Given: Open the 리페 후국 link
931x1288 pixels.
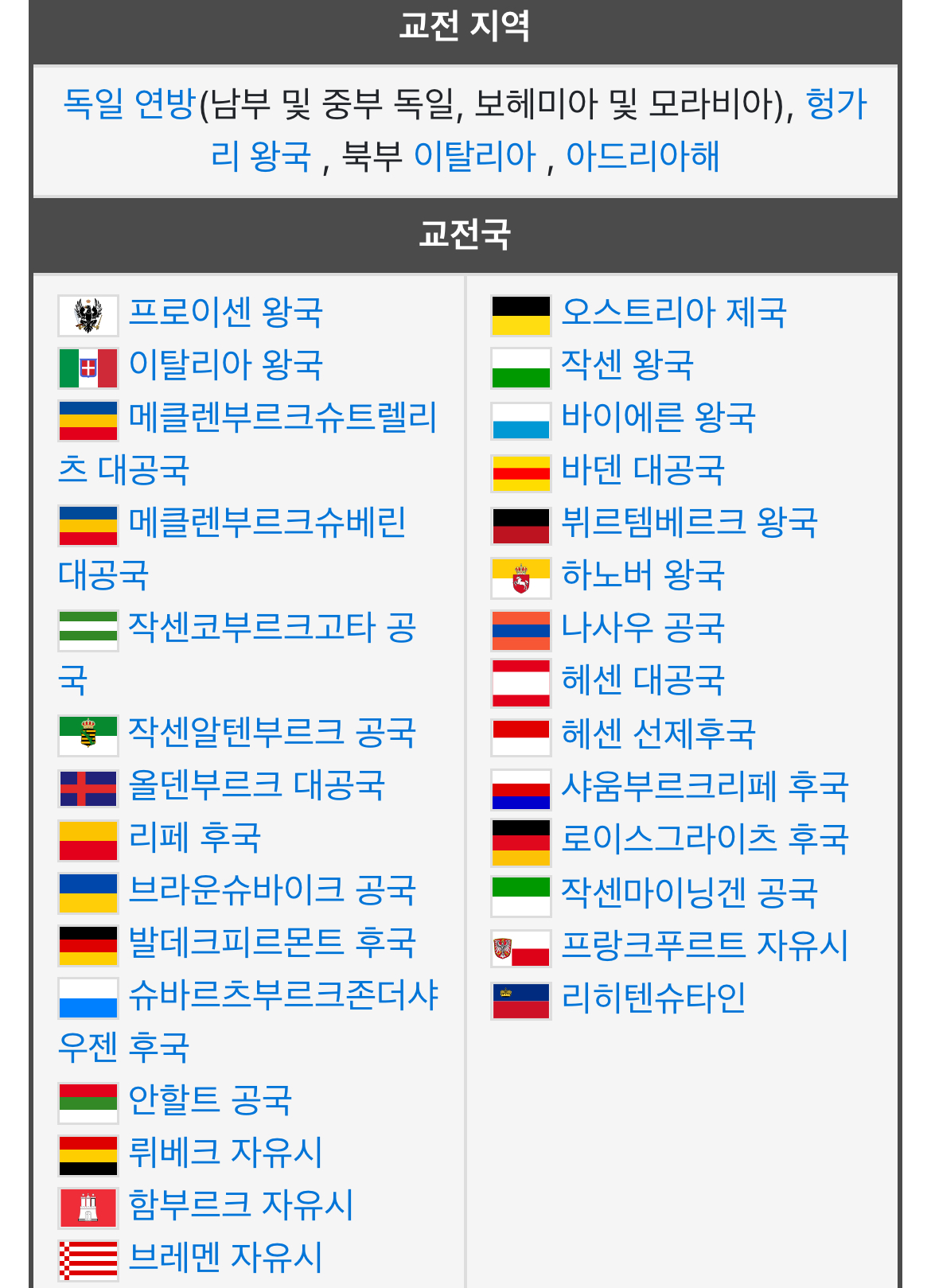Looking at the screenshot, I should [195, 838].
